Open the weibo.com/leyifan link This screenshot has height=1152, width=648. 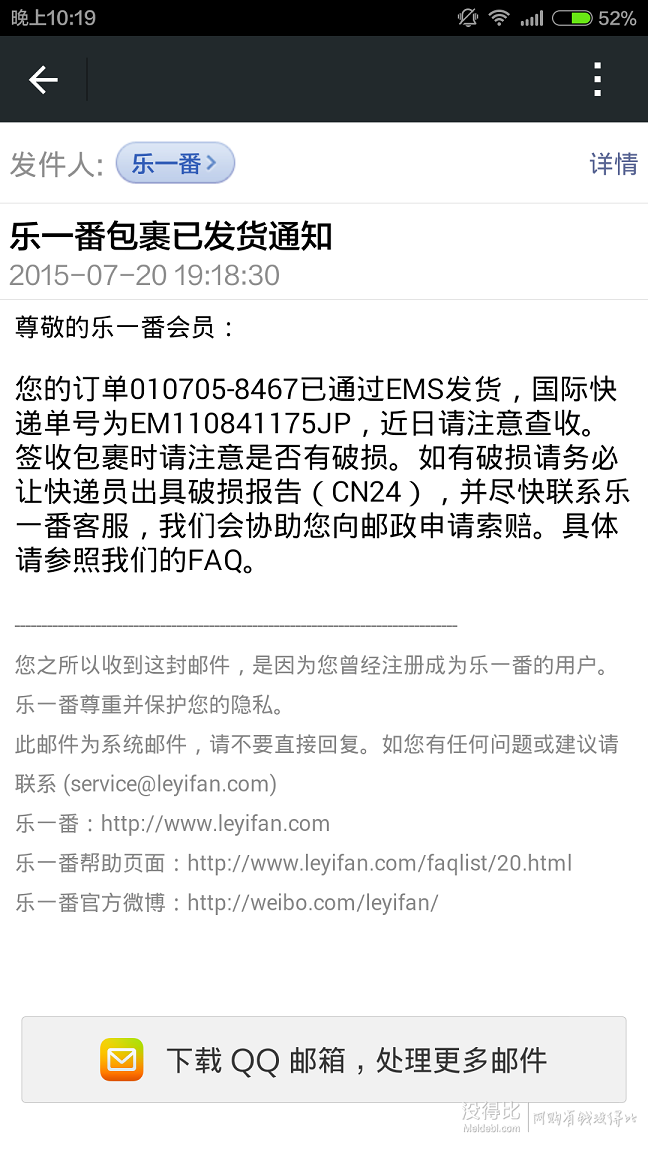coord(312,903)
